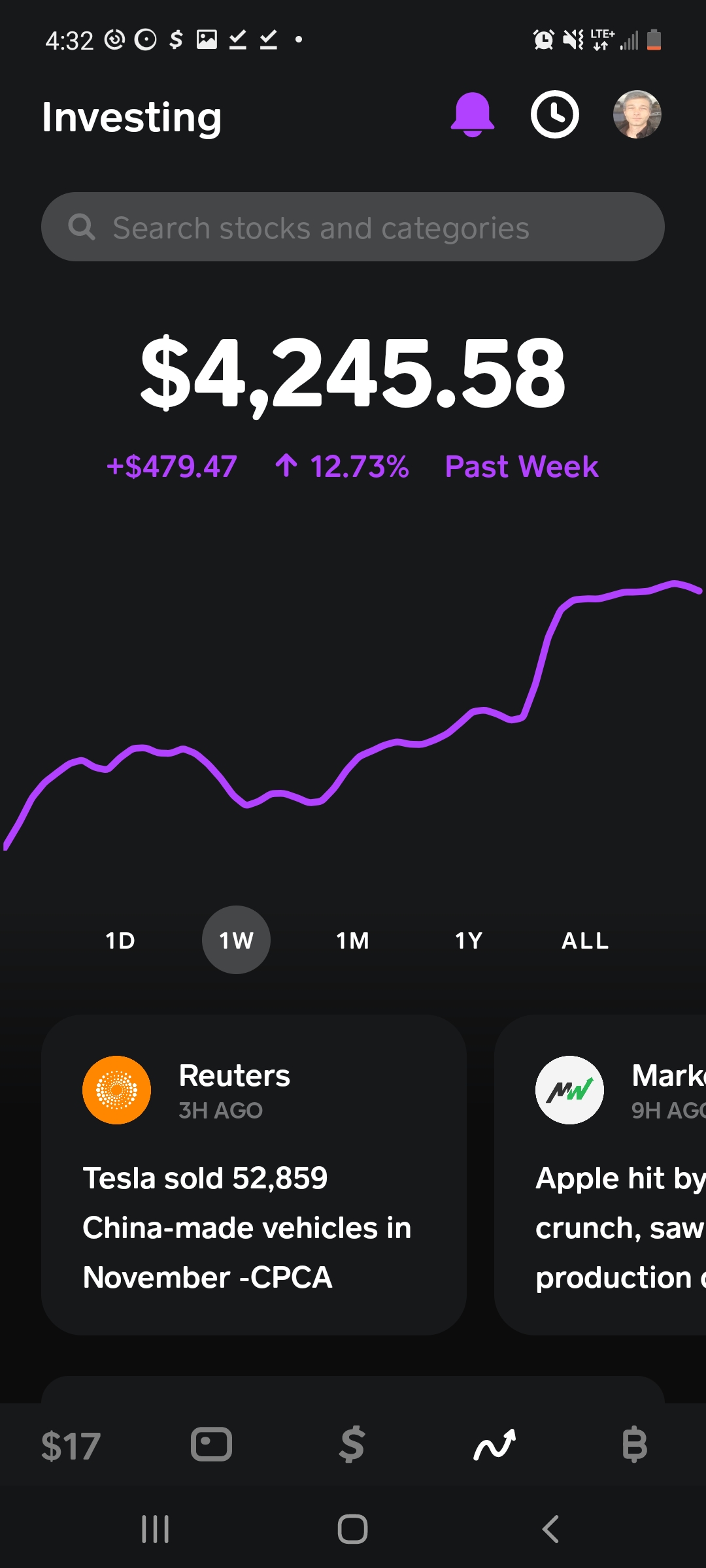Show the 1Y chart range
The image size is (706, 1568).
click(469, 941)
